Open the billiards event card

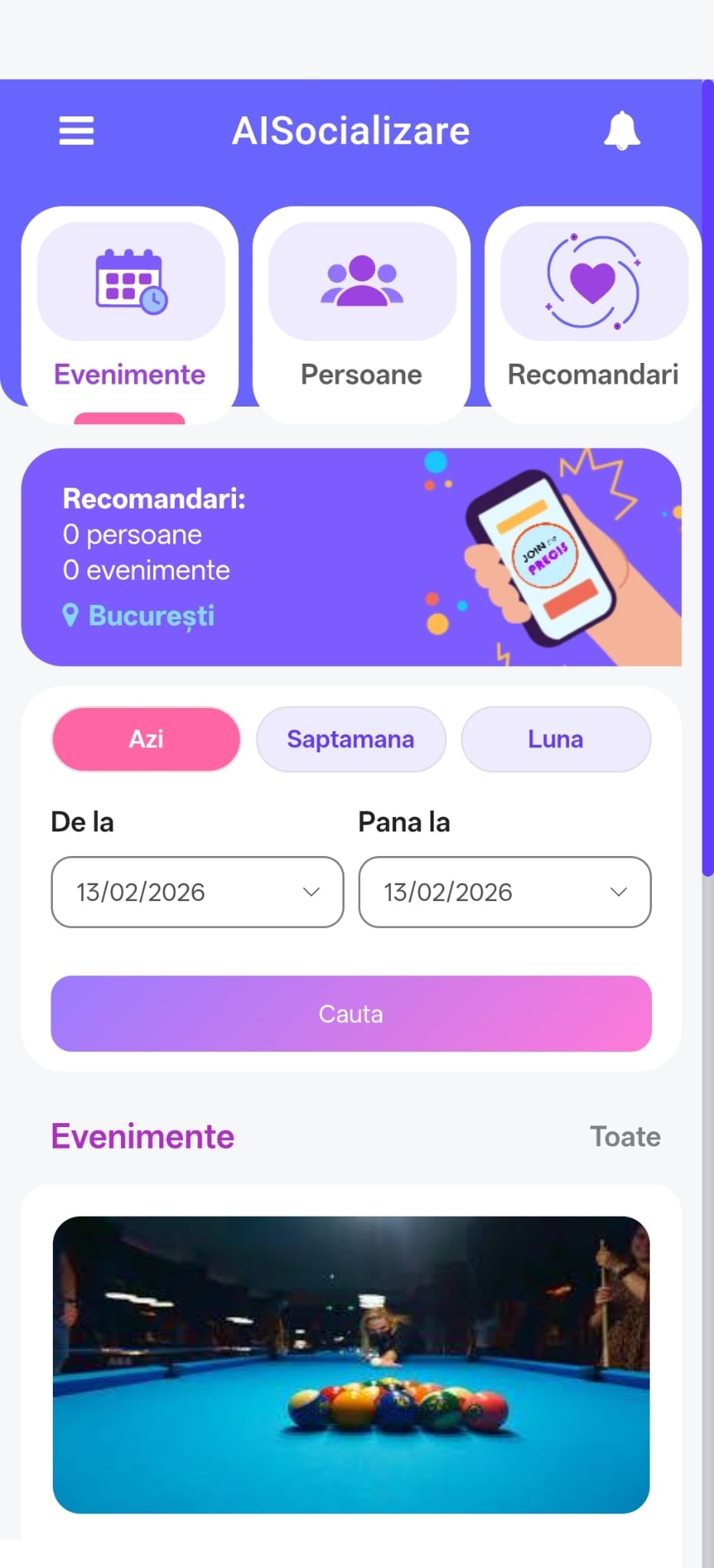click(351, 1364)
